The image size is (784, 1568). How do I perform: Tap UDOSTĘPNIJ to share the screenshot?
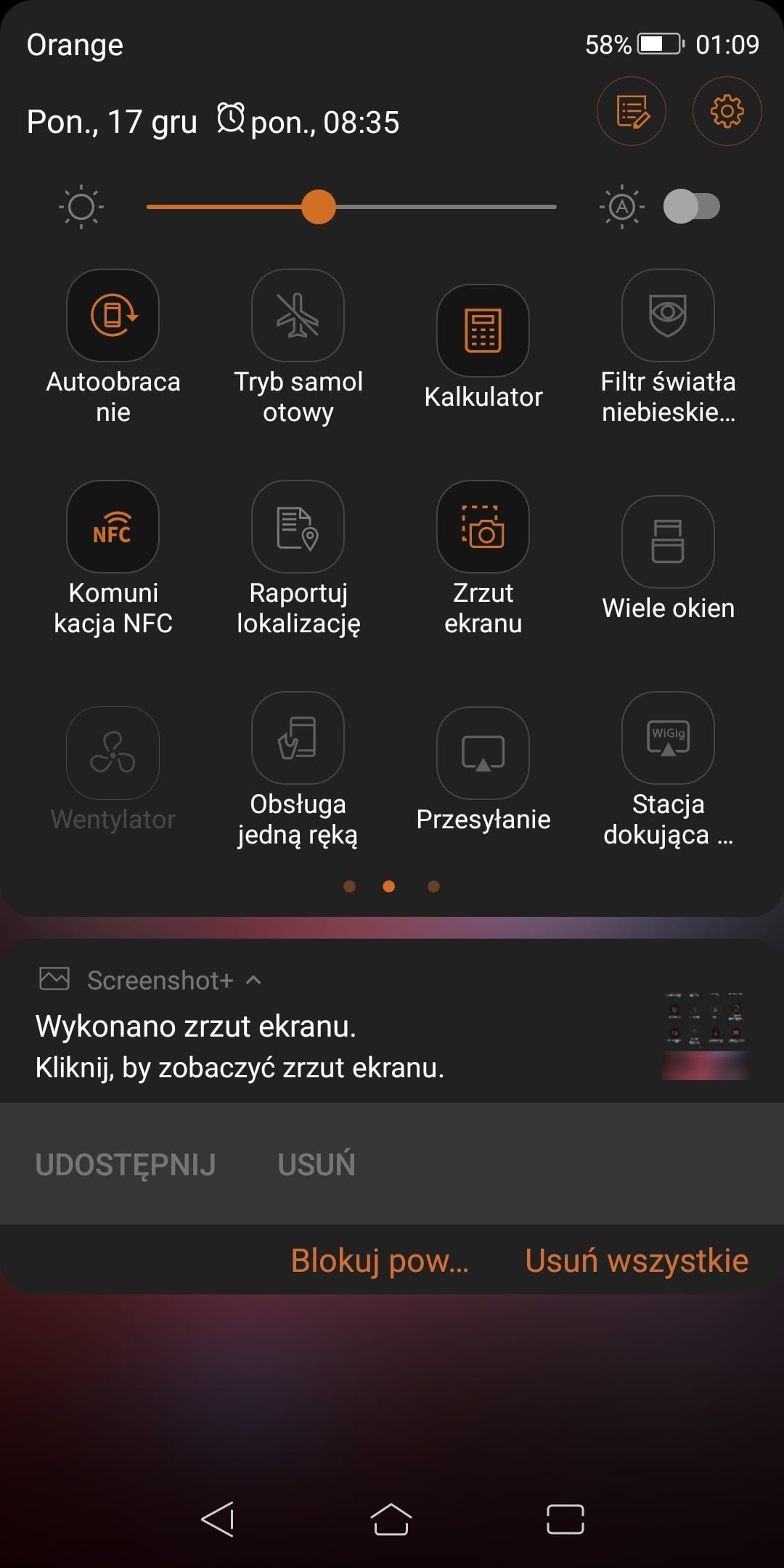[x=126, y=1164]
